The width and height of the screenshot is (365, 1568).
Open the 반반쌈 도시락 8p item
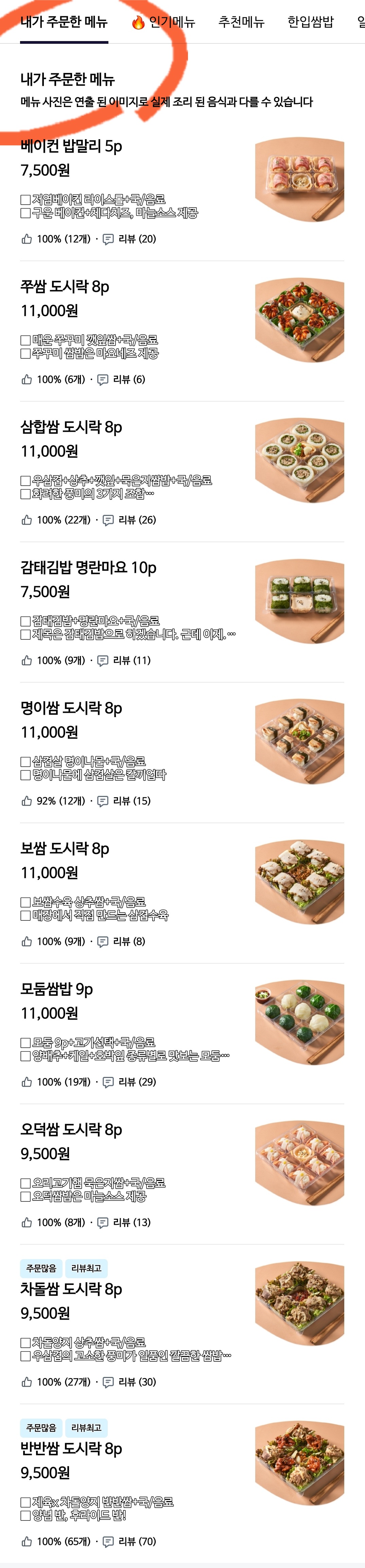coord(71,1449)
